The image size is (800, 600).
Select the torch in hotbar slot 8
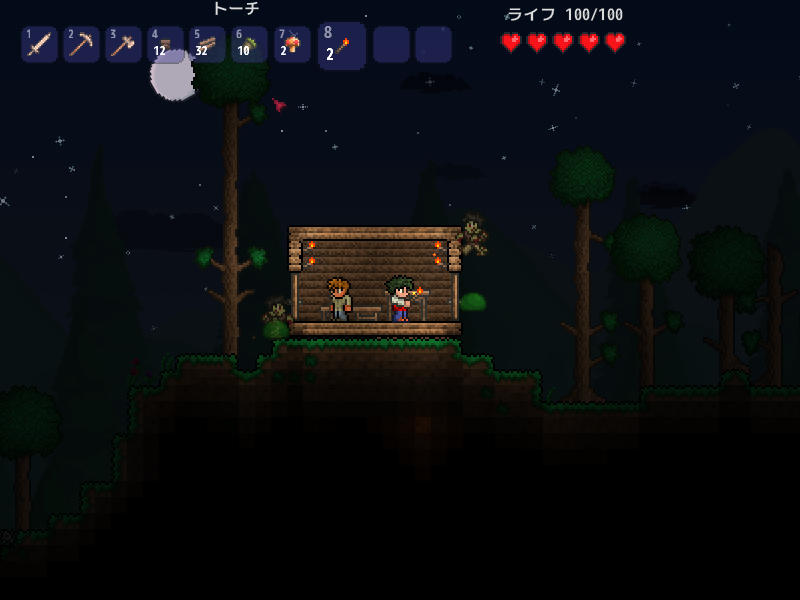point(341,46)
